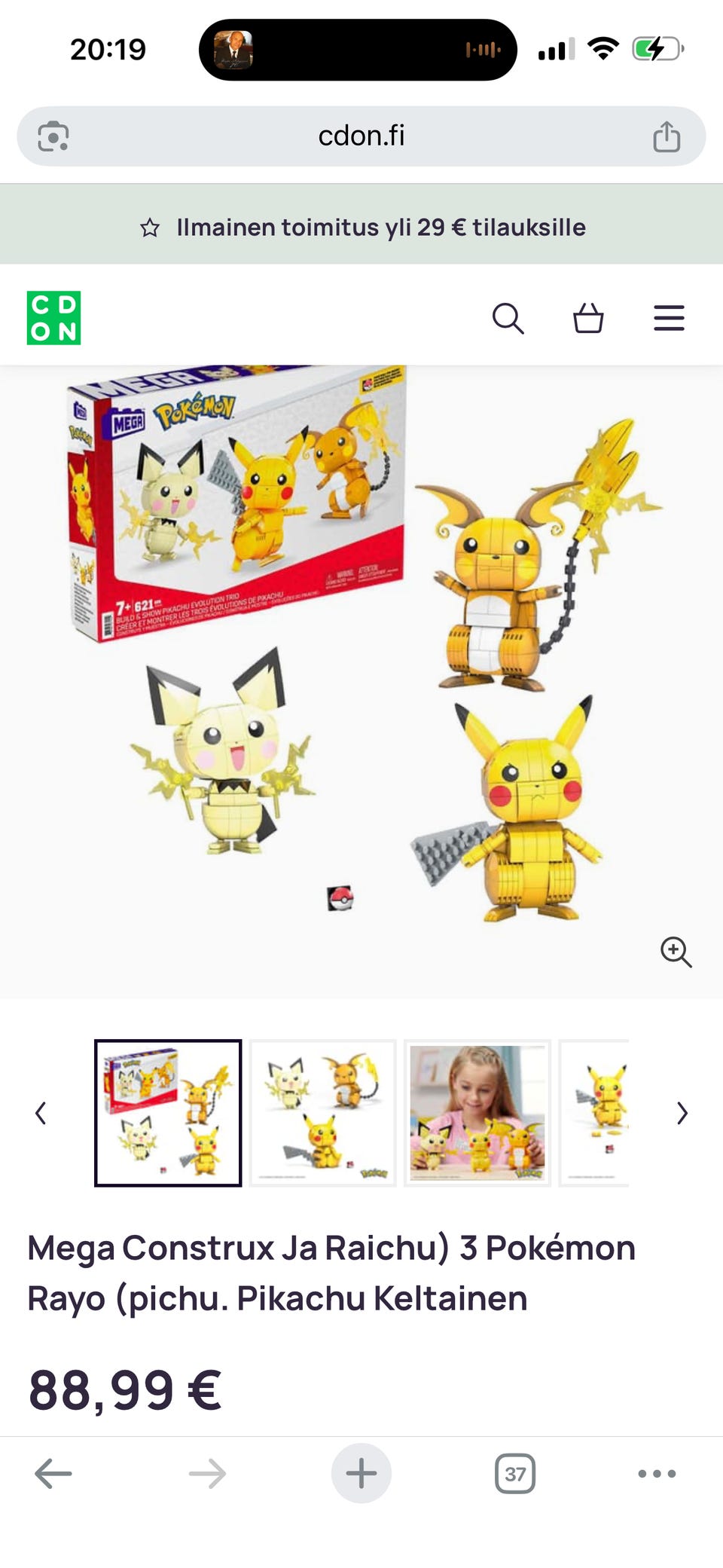The height and width of the screenshot is (1568, 723).
Task: Tap the cdon.fi address bar
Action: tap(361, 136)
